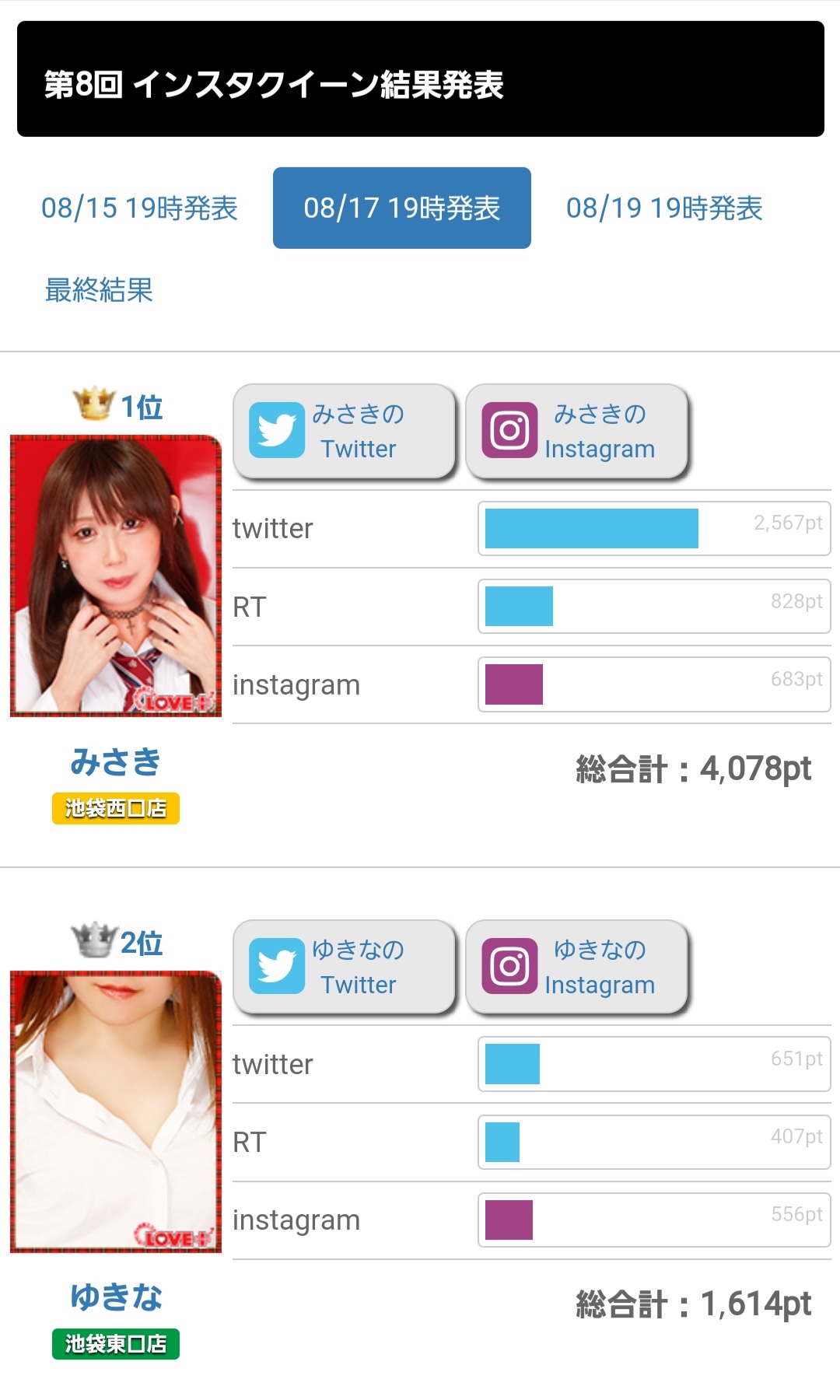Open the 最終結果 tab

pos(99,290)
